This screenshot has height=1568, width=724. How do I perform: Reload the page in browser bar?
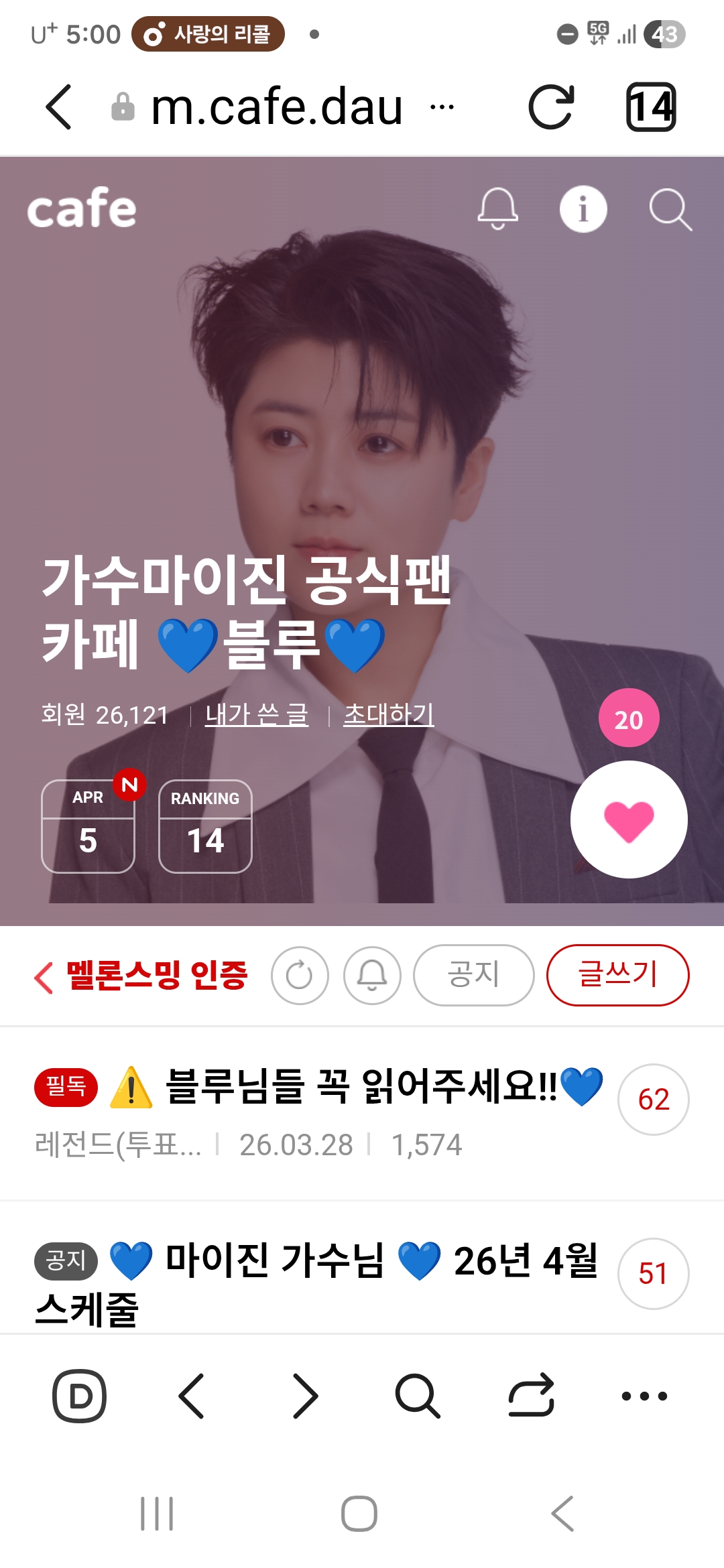point(551,107)
